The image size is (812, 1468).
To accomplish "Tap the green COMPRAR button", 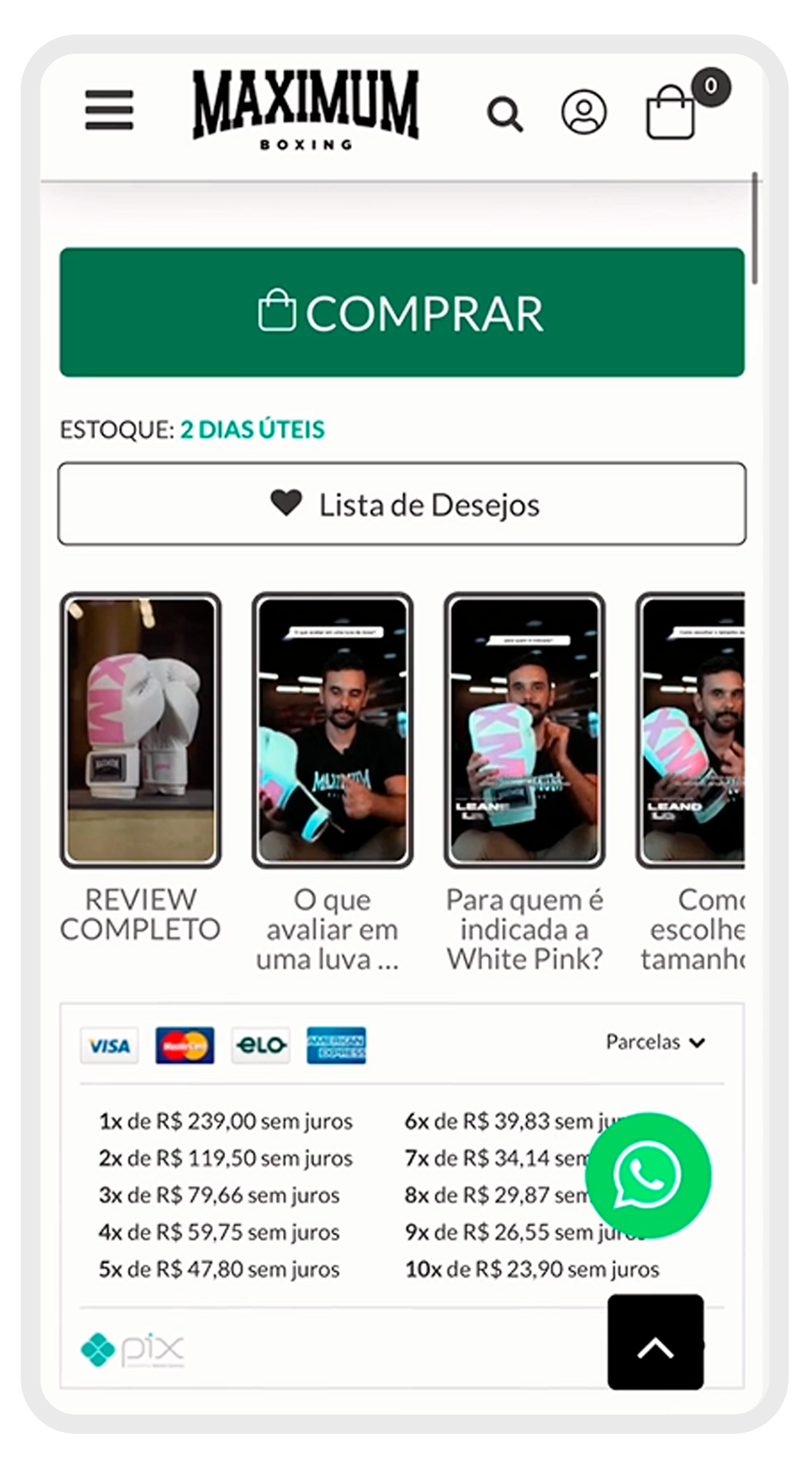I will pyautogui.click(x=402, y=312).
